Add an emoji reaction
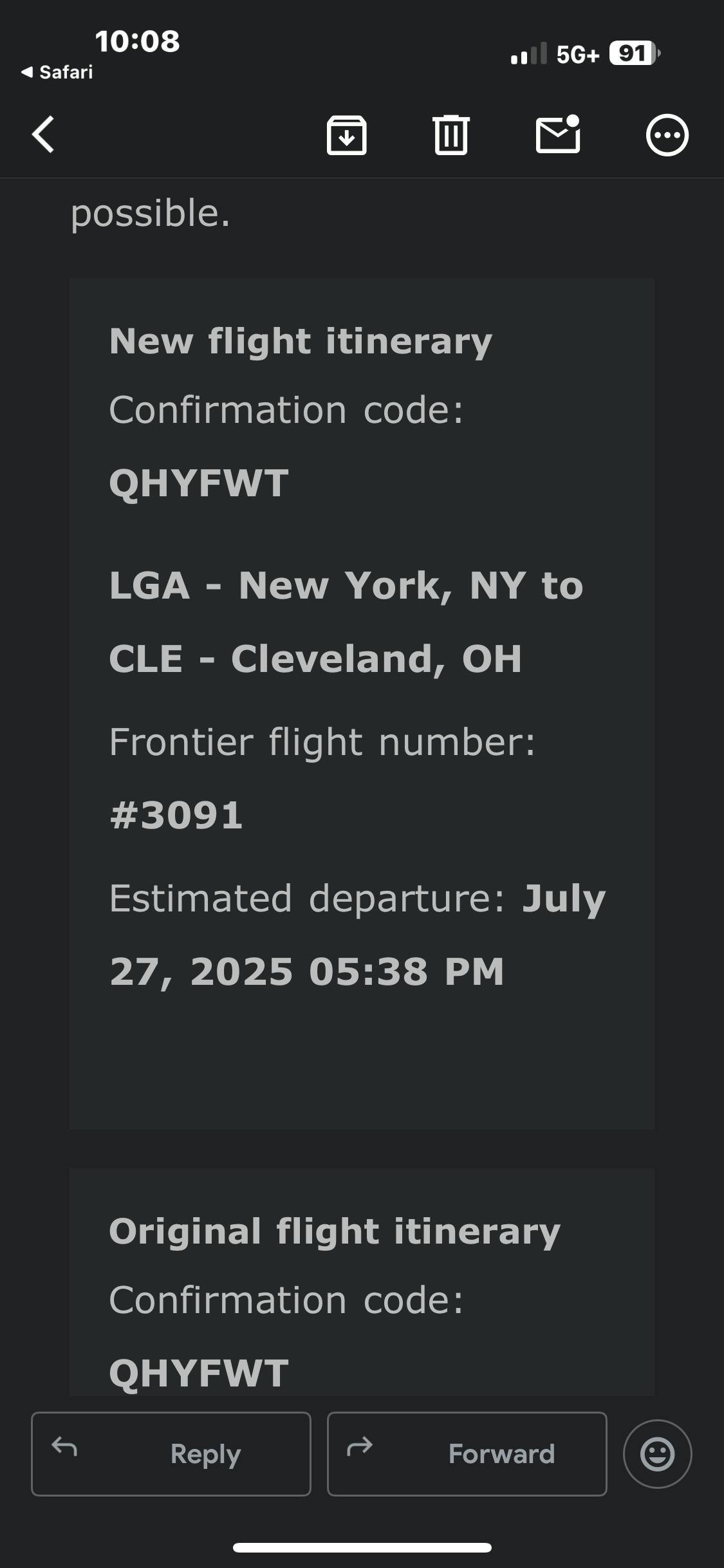 point(657,1453)
